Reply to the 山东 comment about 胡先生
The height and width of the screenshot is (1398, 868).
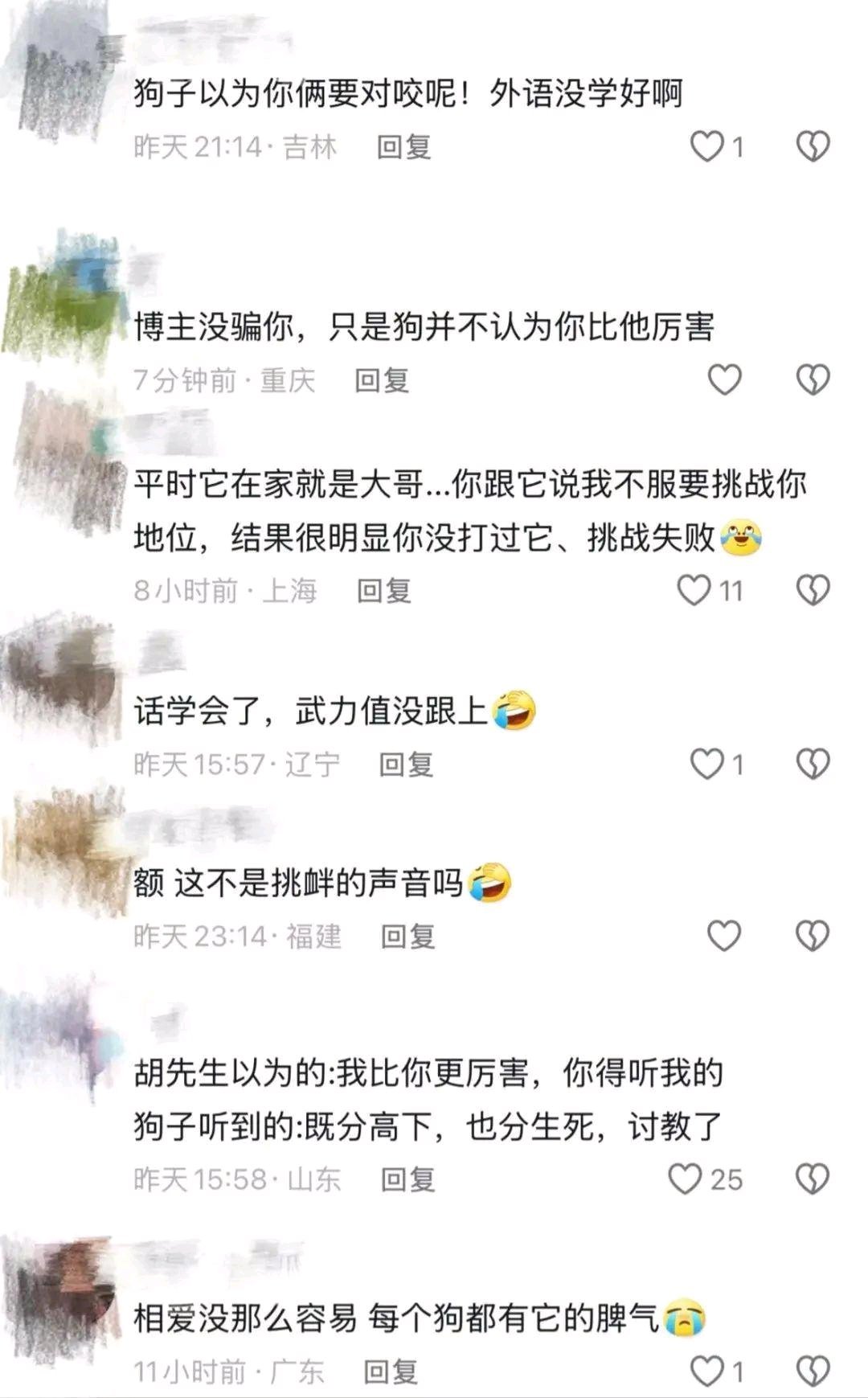pos(408,1179)
